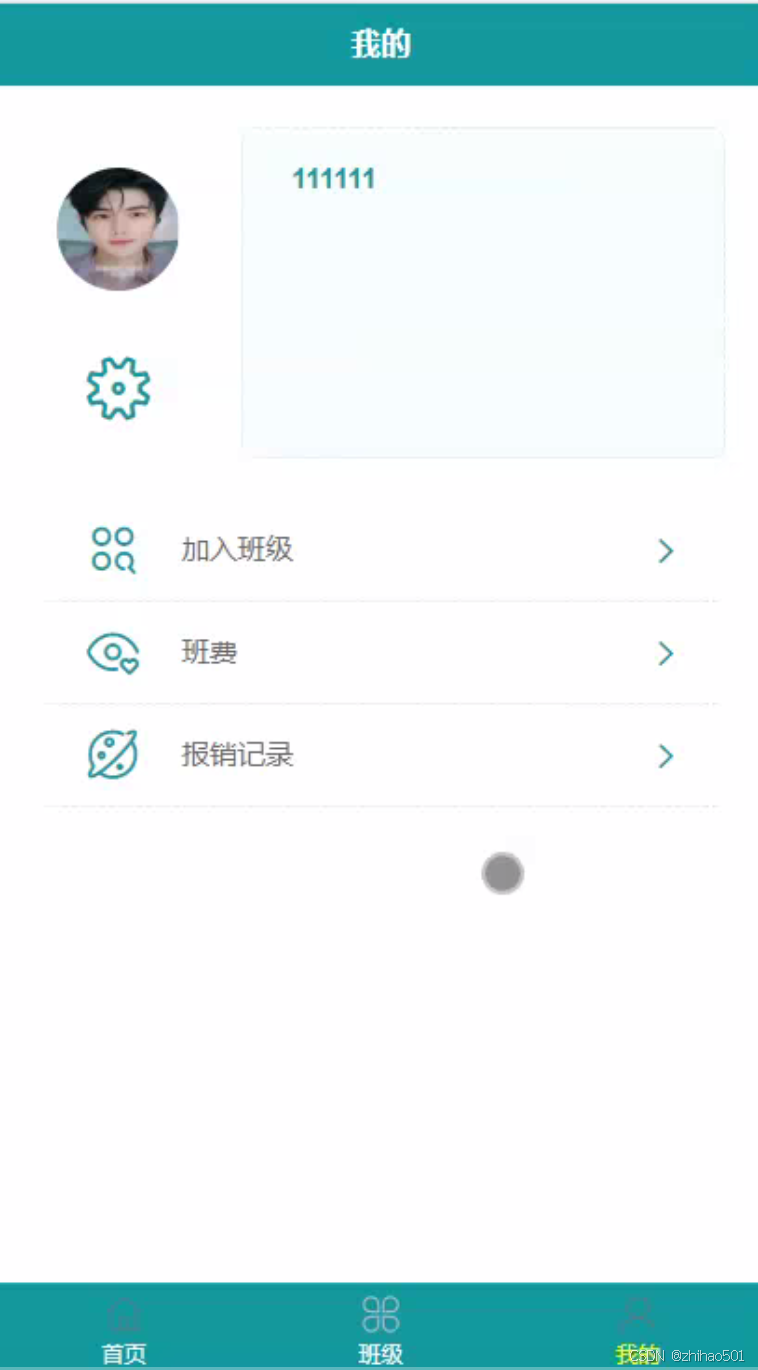Image resolution: width=758 pixels, height=1370 pixels.
Task: Open 班费 by clicking its text label
Action: pyautogui.click(x=210, y=652)
